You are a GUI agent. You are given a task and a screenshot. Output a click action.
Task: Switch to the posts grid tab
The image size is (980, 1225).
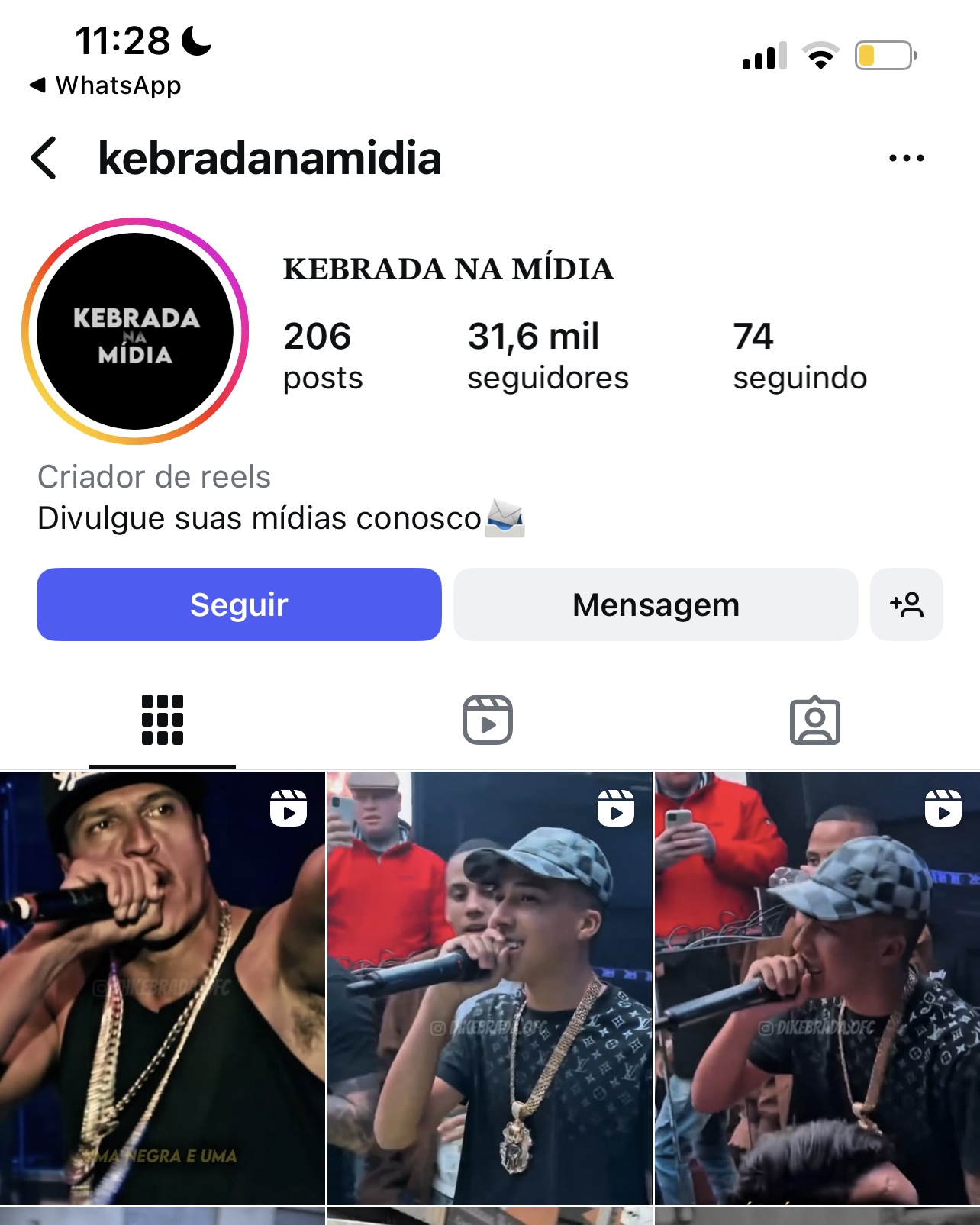tap(163, 720)
